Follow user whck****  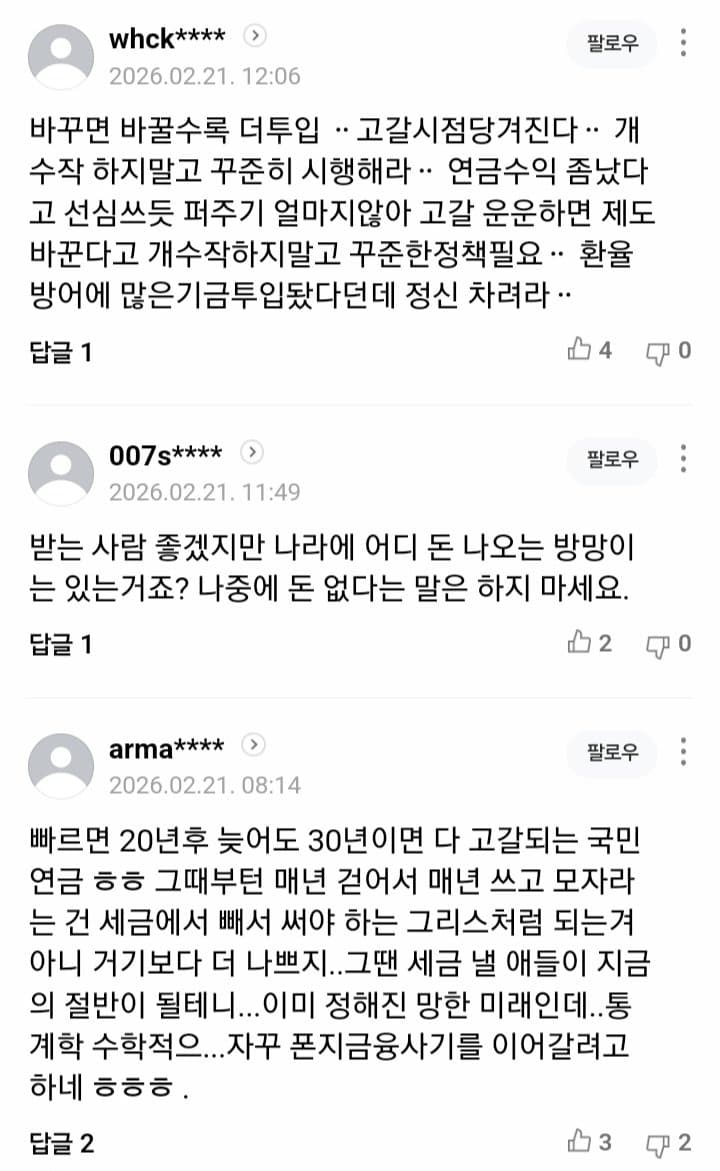(612, 44)
